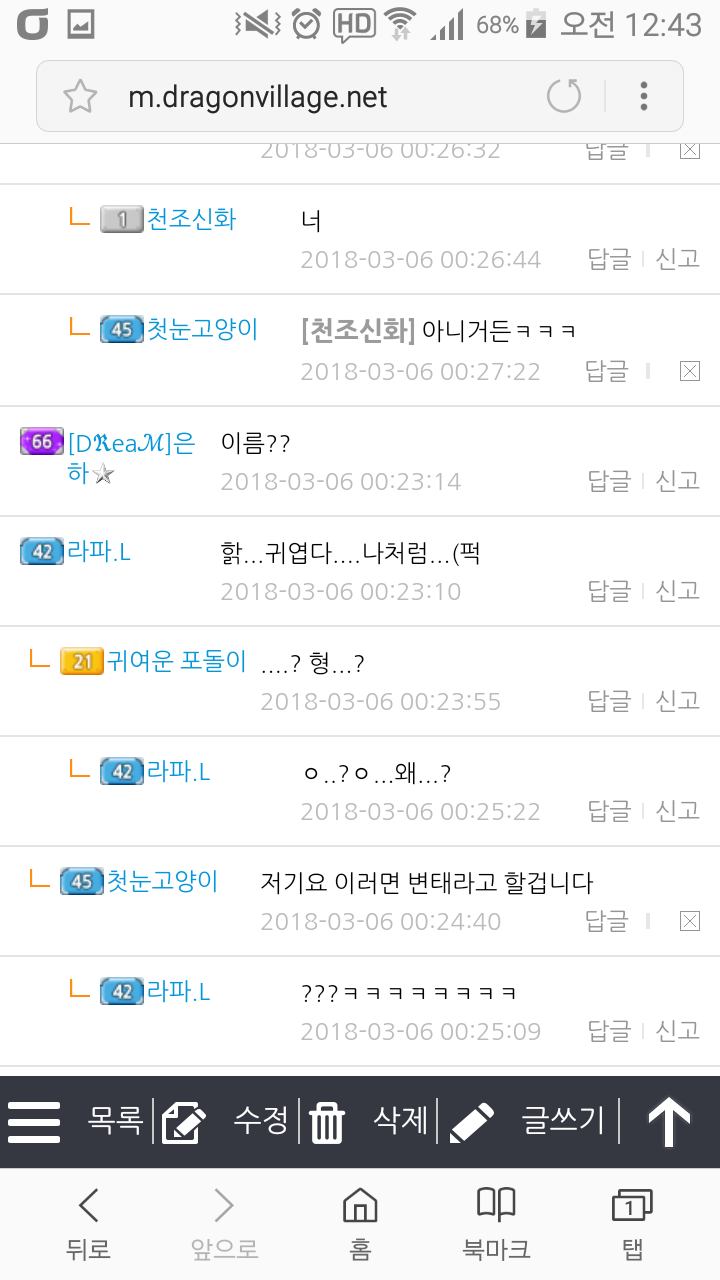Screen dimensions: 720x1280
Task: Delete the comment '아니거든ㅋㅋㅋ'
Action: tap(689, 371)
